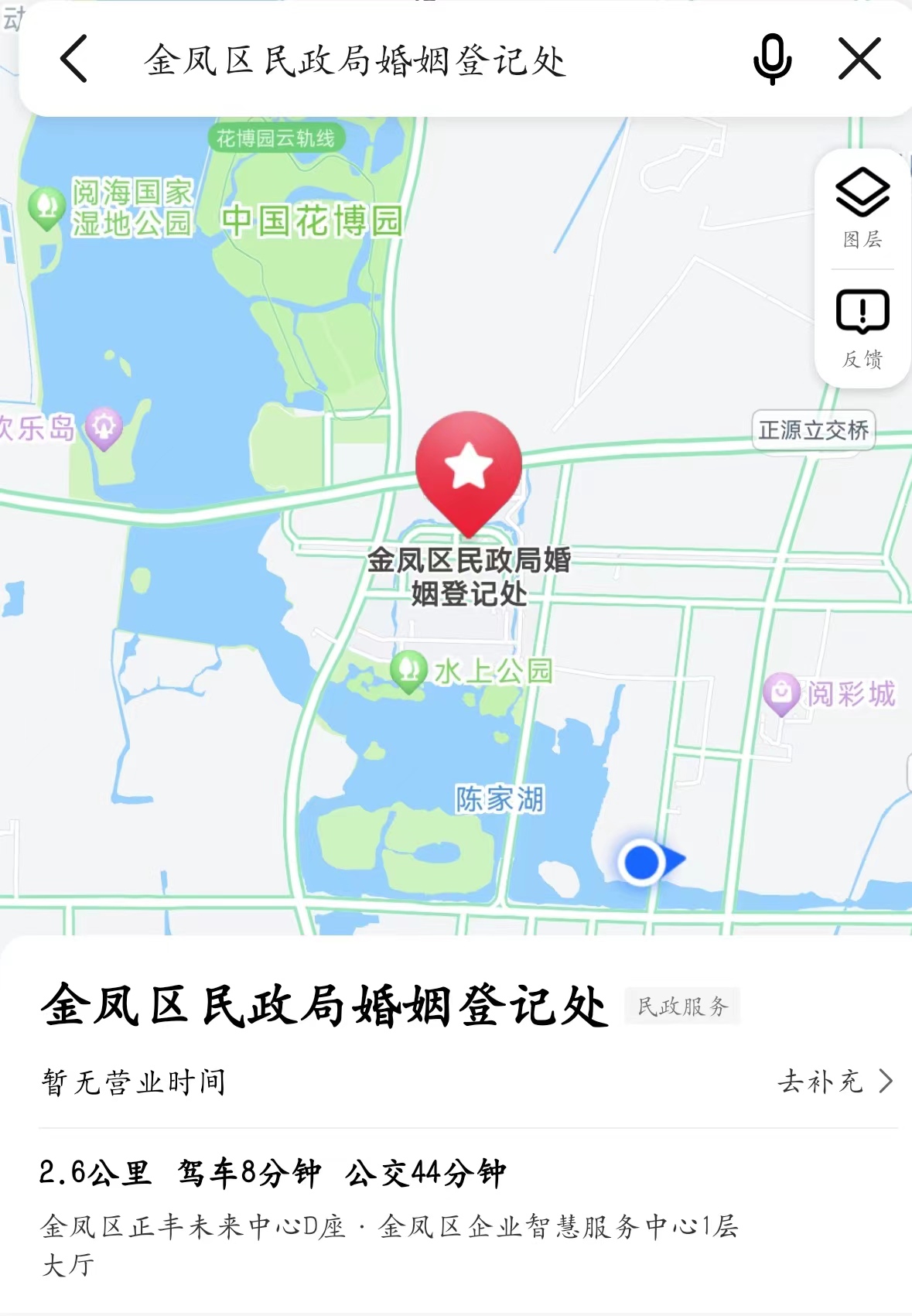Open the 金凤区民政局婚姻登记处 detail card
The width and height of the screenshot is (912, 1316).
tap(325, 1007)
